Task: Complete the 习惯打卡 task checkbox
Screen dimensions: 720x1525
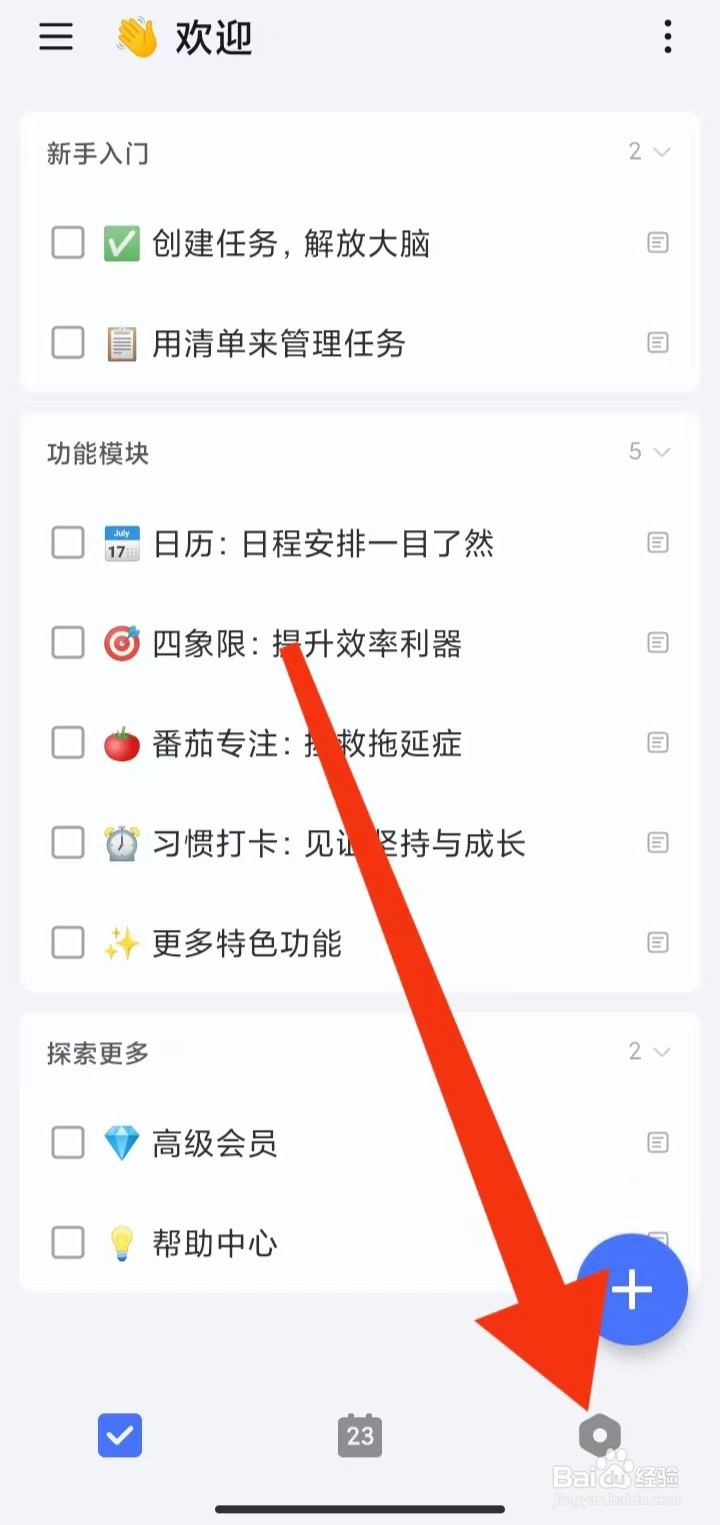Action: tap(67, 843)
